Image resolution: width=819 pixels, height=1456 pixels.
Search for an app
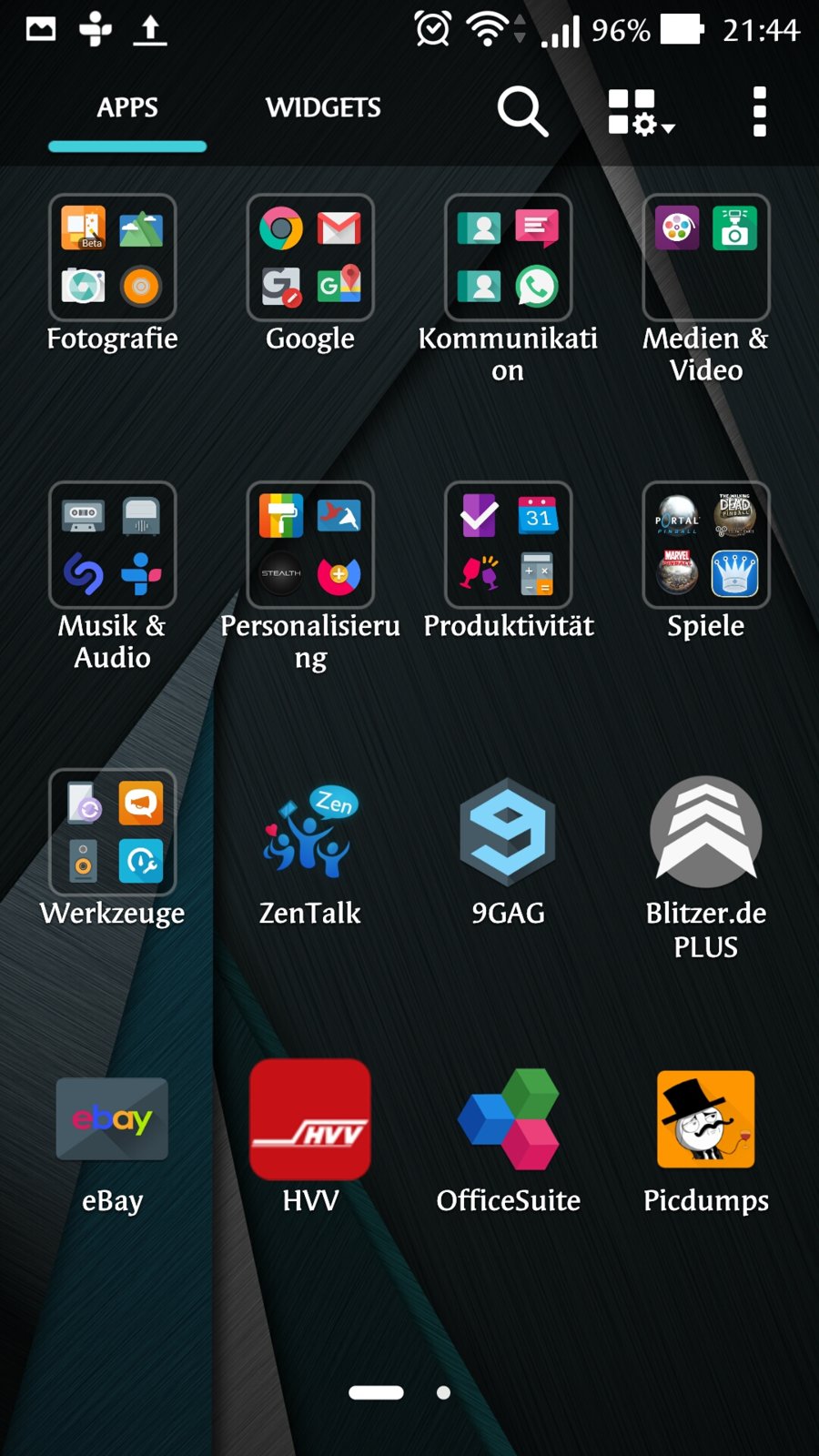[522, 111]
